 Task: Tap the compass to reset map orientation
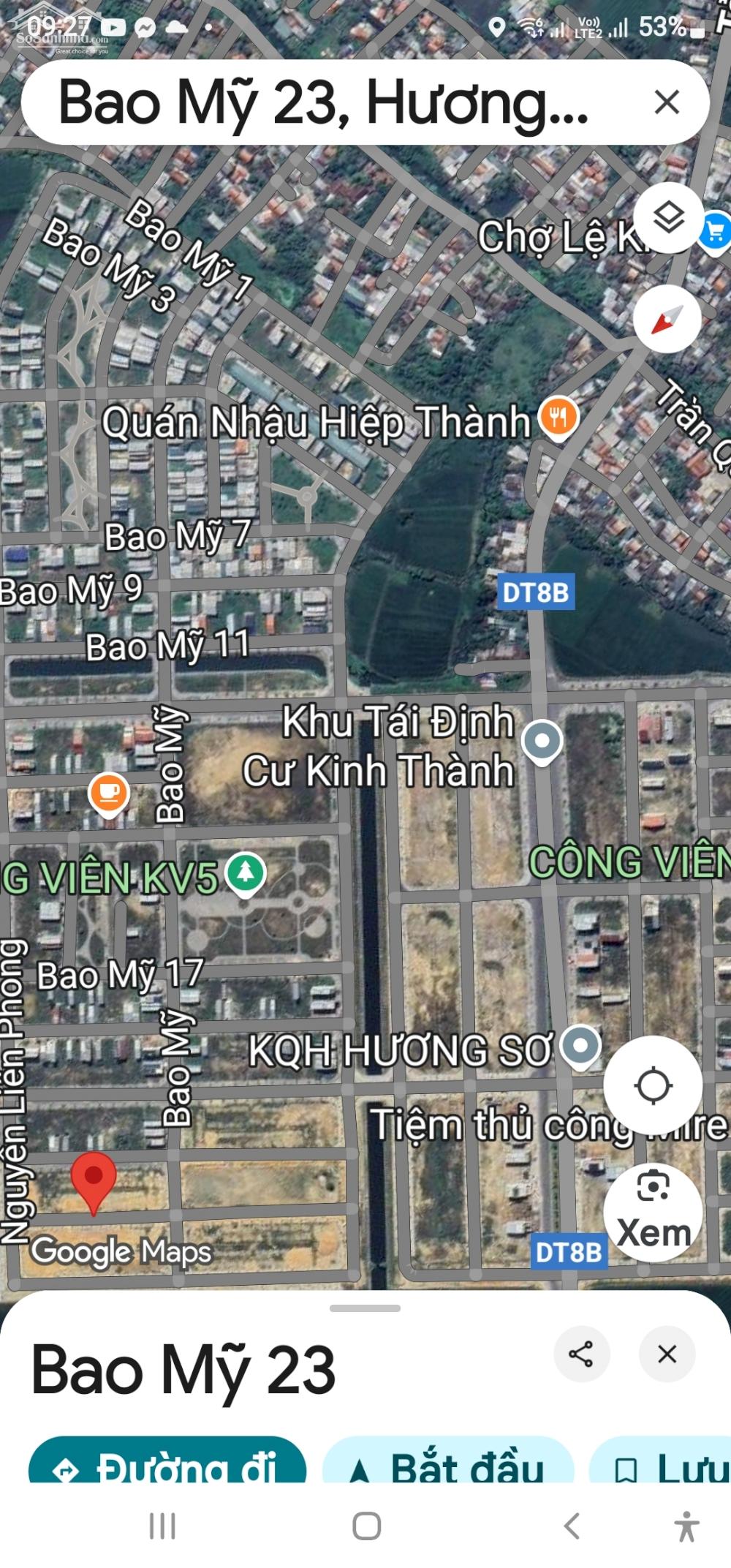(667, 319)
